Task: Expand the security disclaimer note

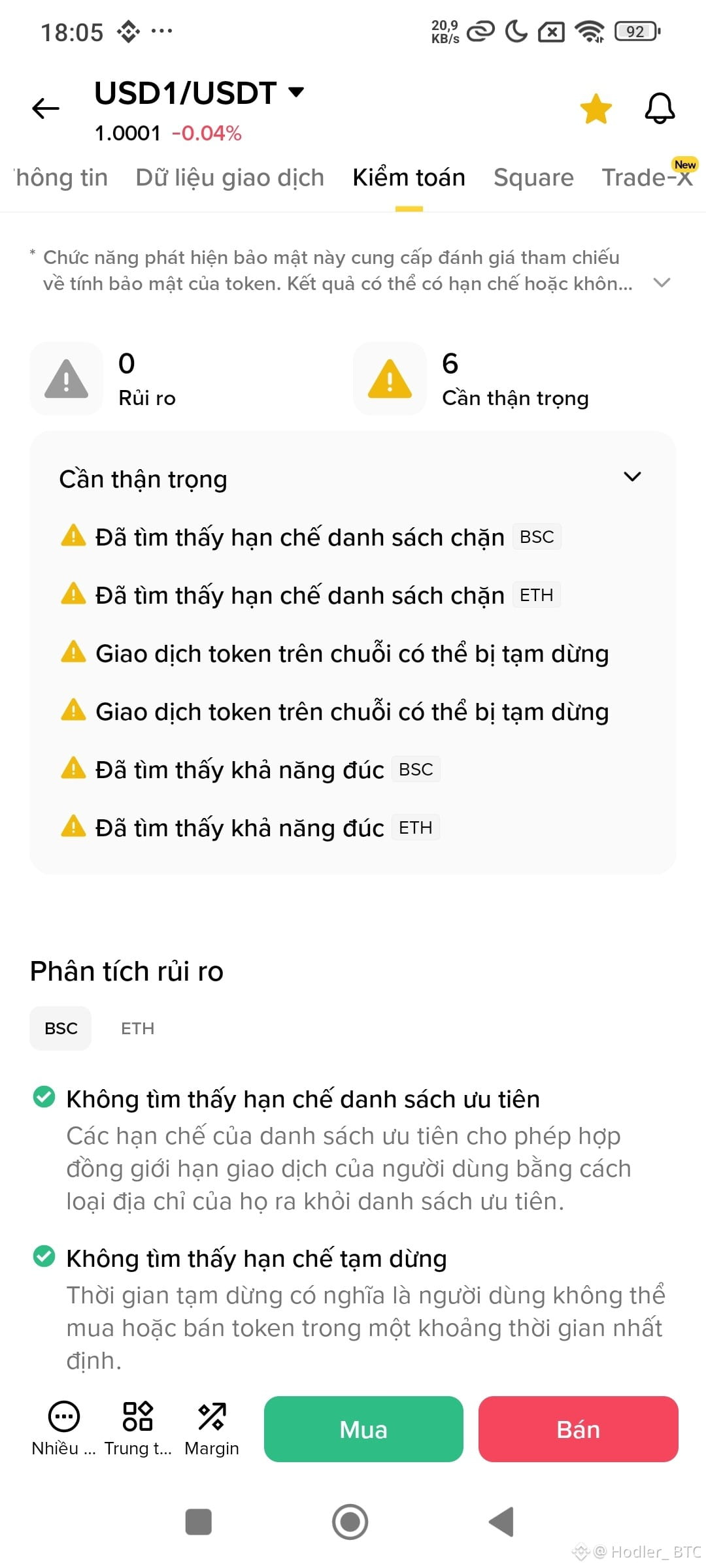Action: click(x=662, y=283)
